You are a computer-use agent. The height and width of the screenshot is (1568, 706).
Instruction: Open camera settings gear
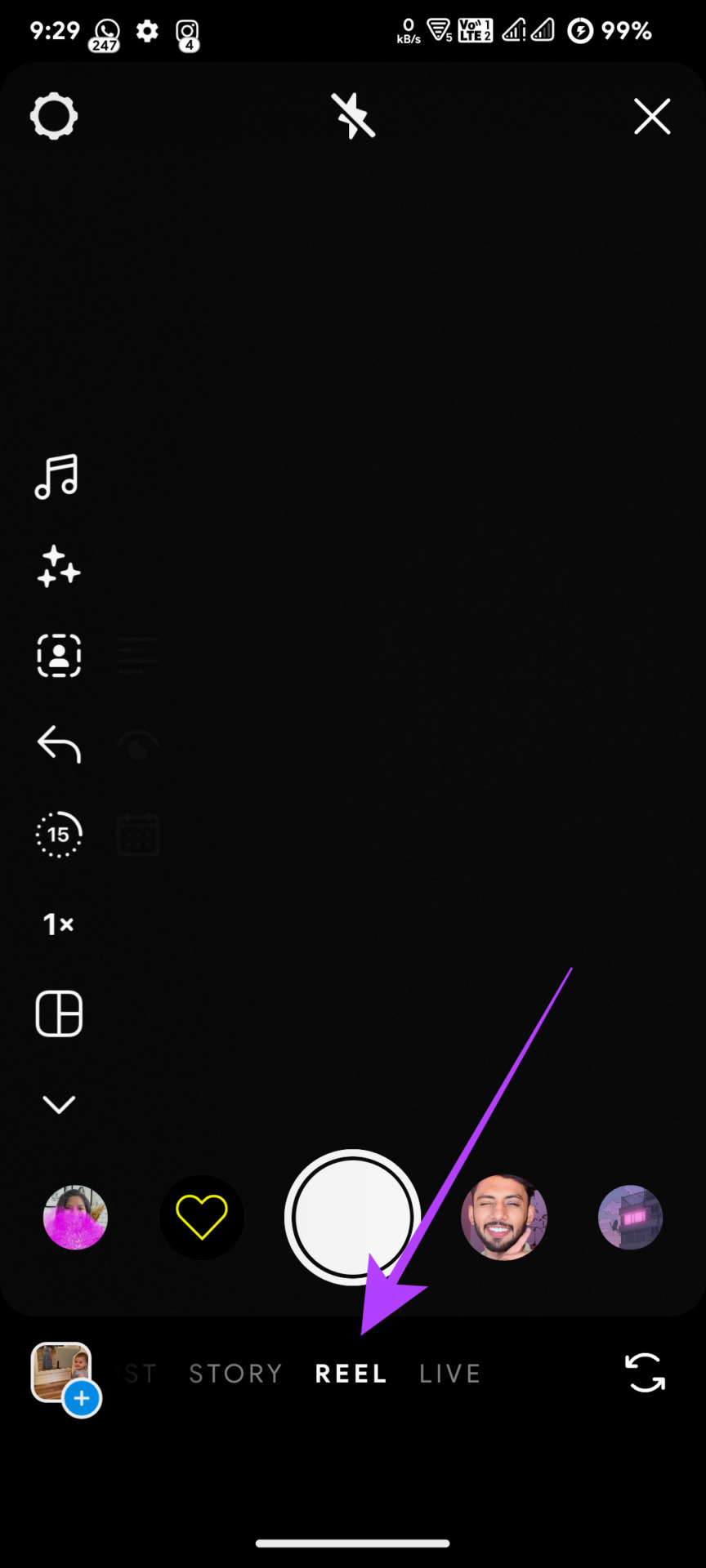click(x=54, y=117)
